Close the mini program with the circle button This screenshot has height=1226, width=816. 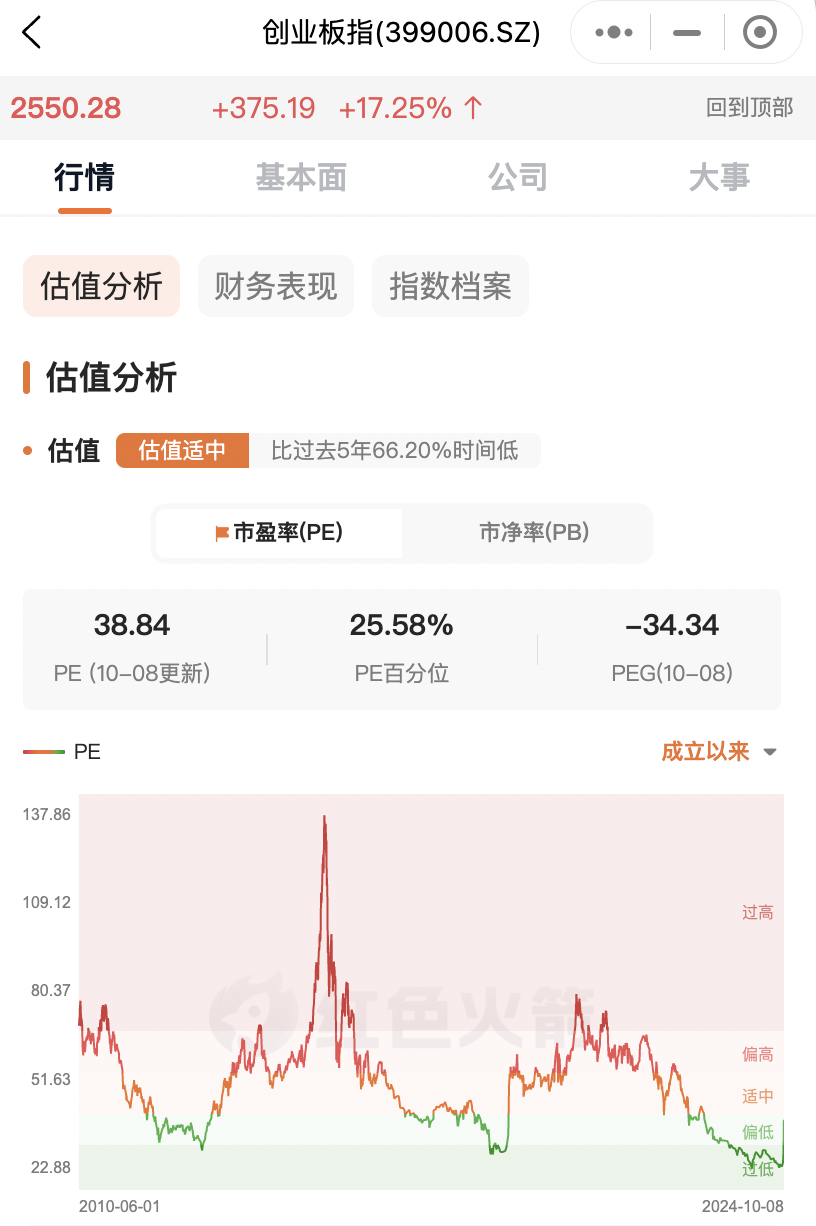[760, 33]
